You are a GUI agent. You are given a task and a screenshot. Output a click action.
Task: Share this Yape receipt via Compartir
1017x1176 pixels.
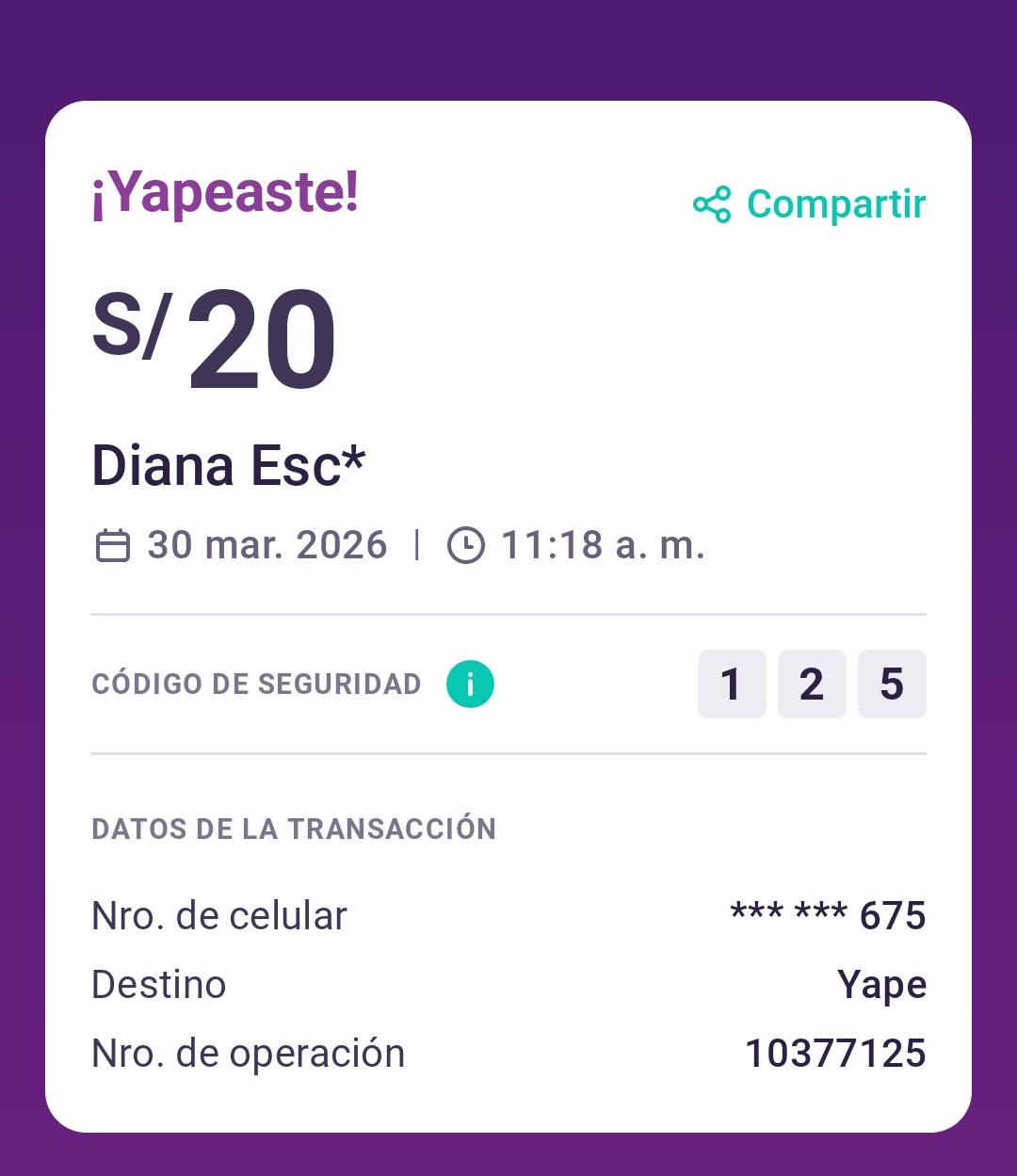(810, 204)
